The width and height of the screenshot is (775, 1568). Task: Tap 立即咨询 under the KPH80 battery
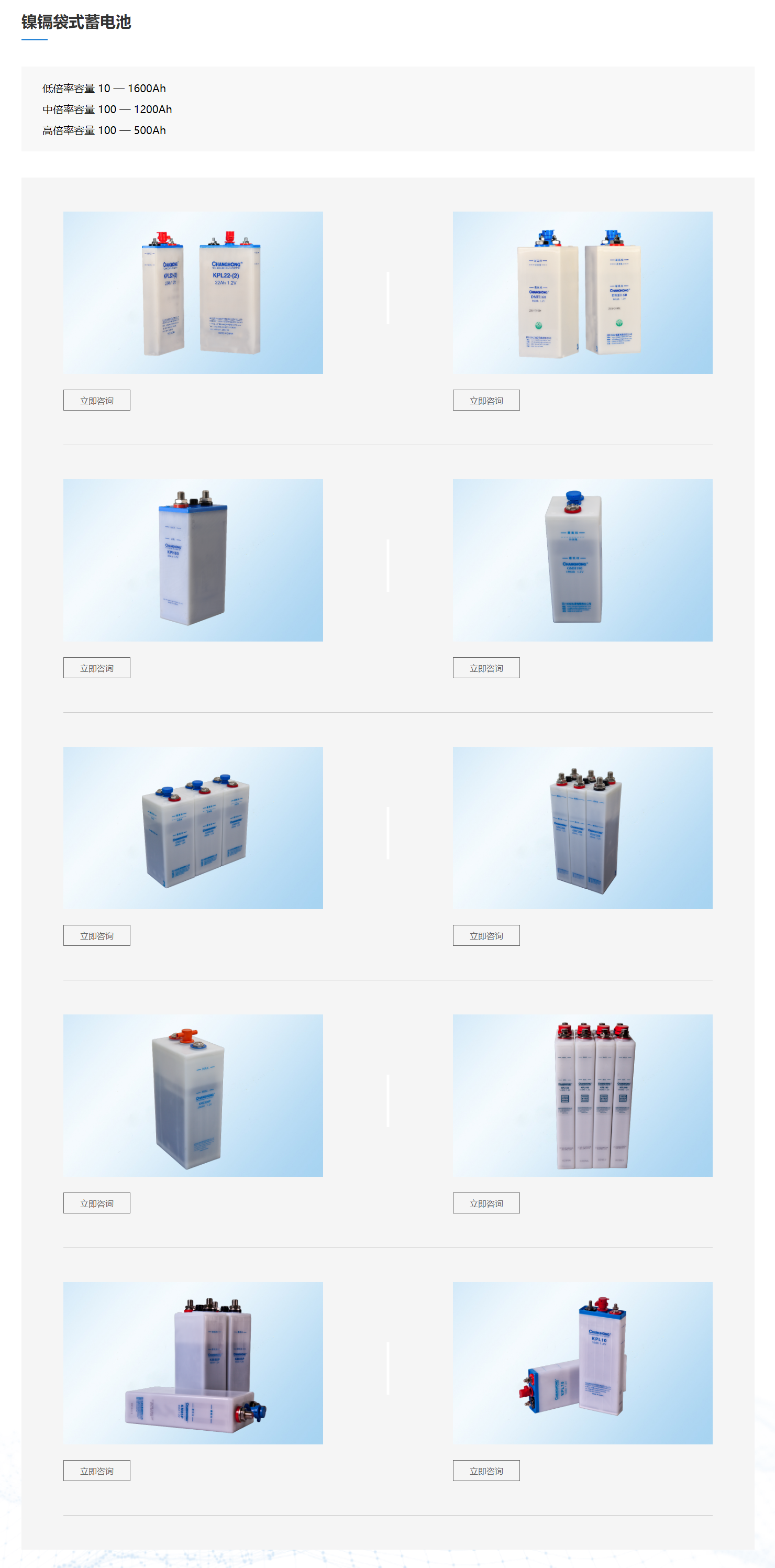tap(96, 668)
